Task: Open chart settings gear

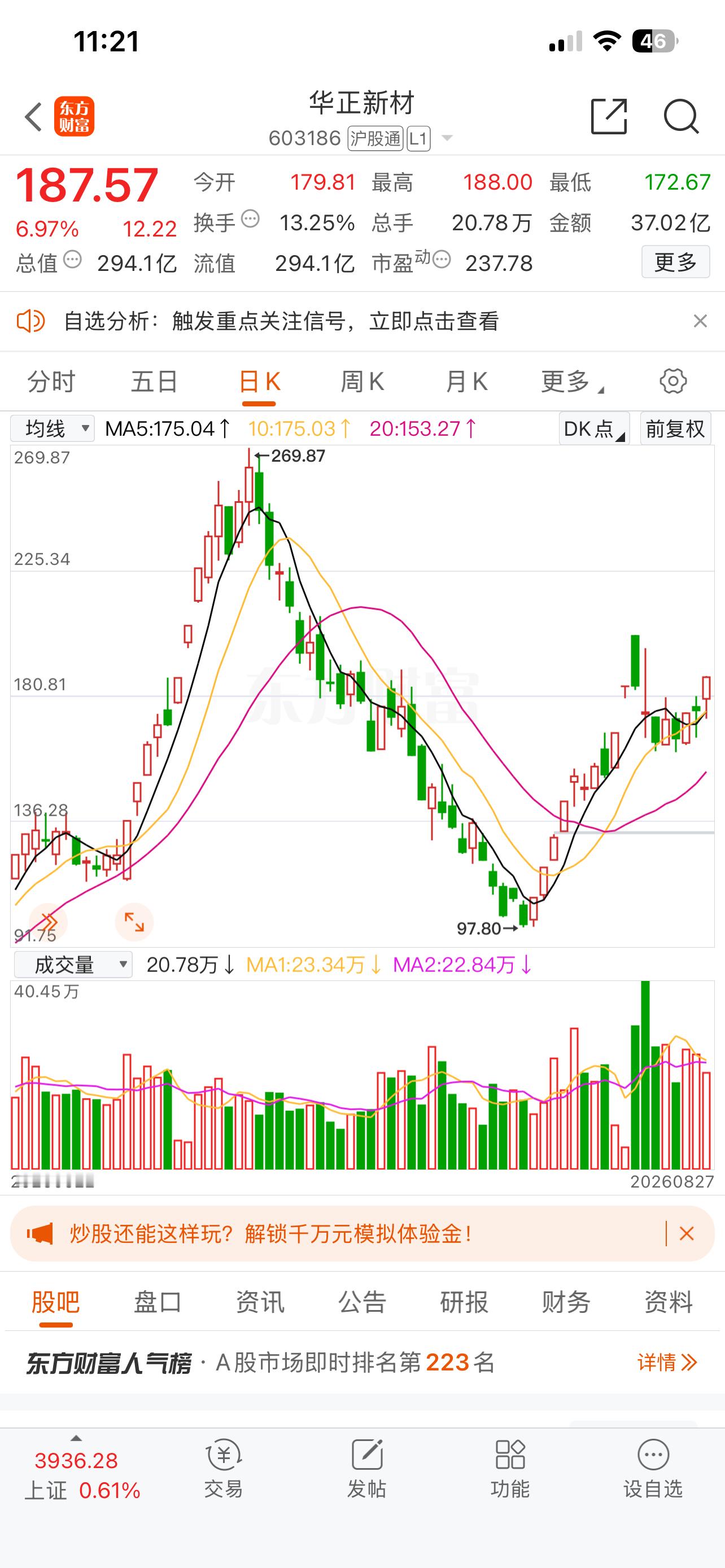Action: coord(673,381)
